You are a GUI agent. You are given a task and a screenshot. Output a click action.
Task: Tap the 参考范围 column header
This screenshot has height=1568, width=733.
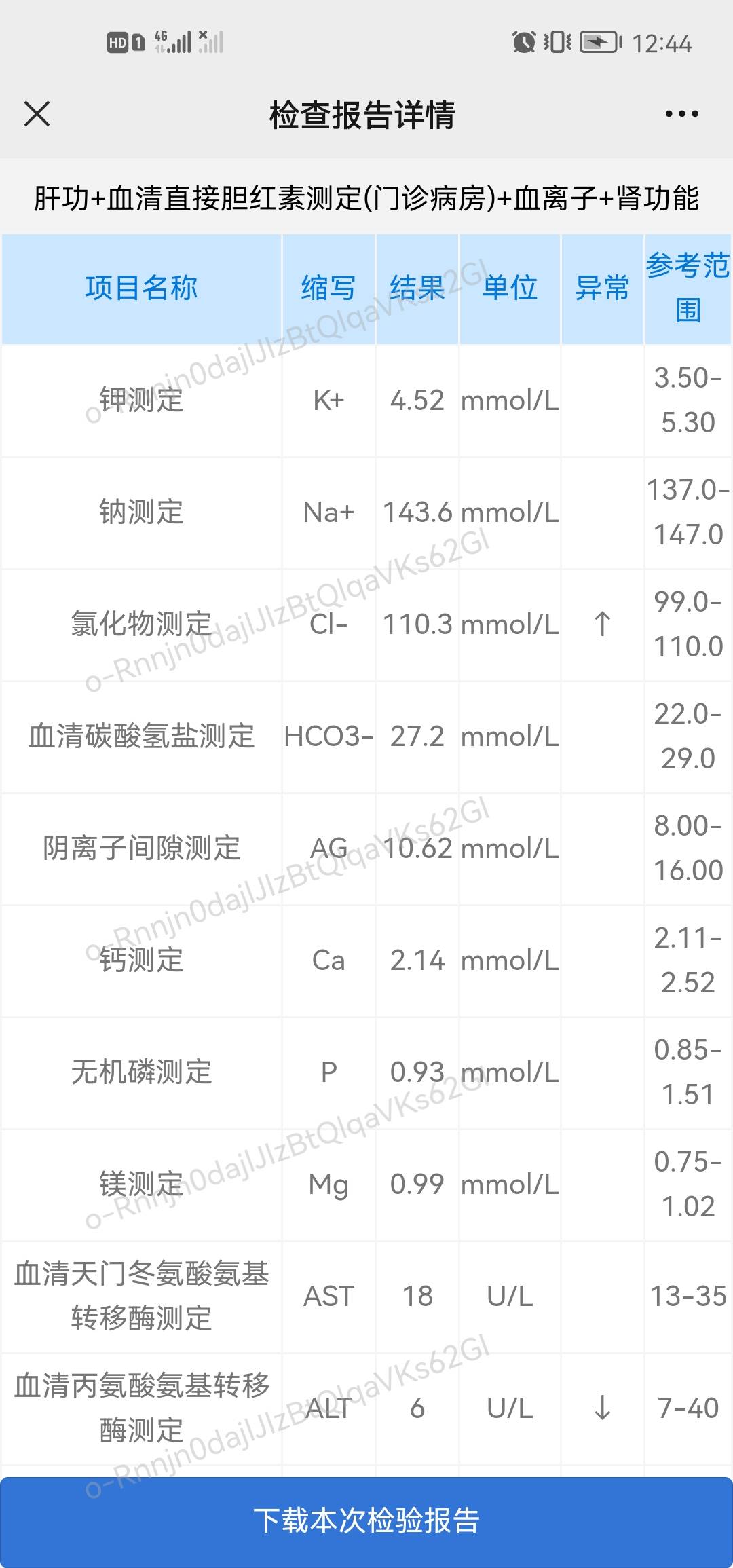tap(685, 288)
